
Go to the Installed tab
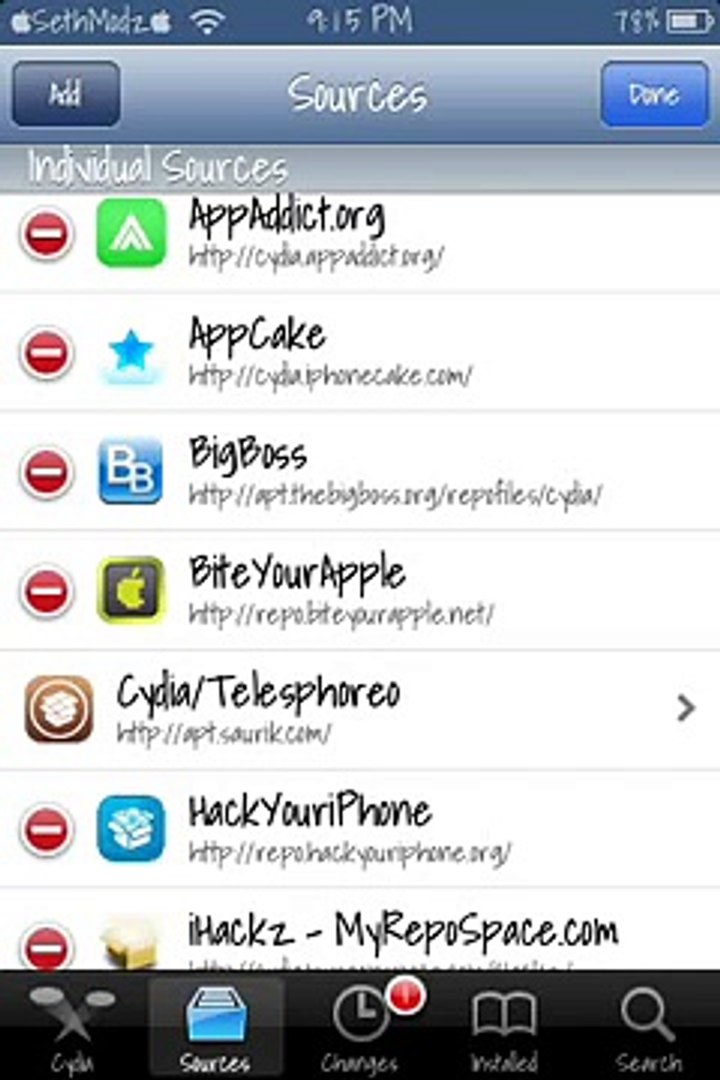tap(504, 1027)
